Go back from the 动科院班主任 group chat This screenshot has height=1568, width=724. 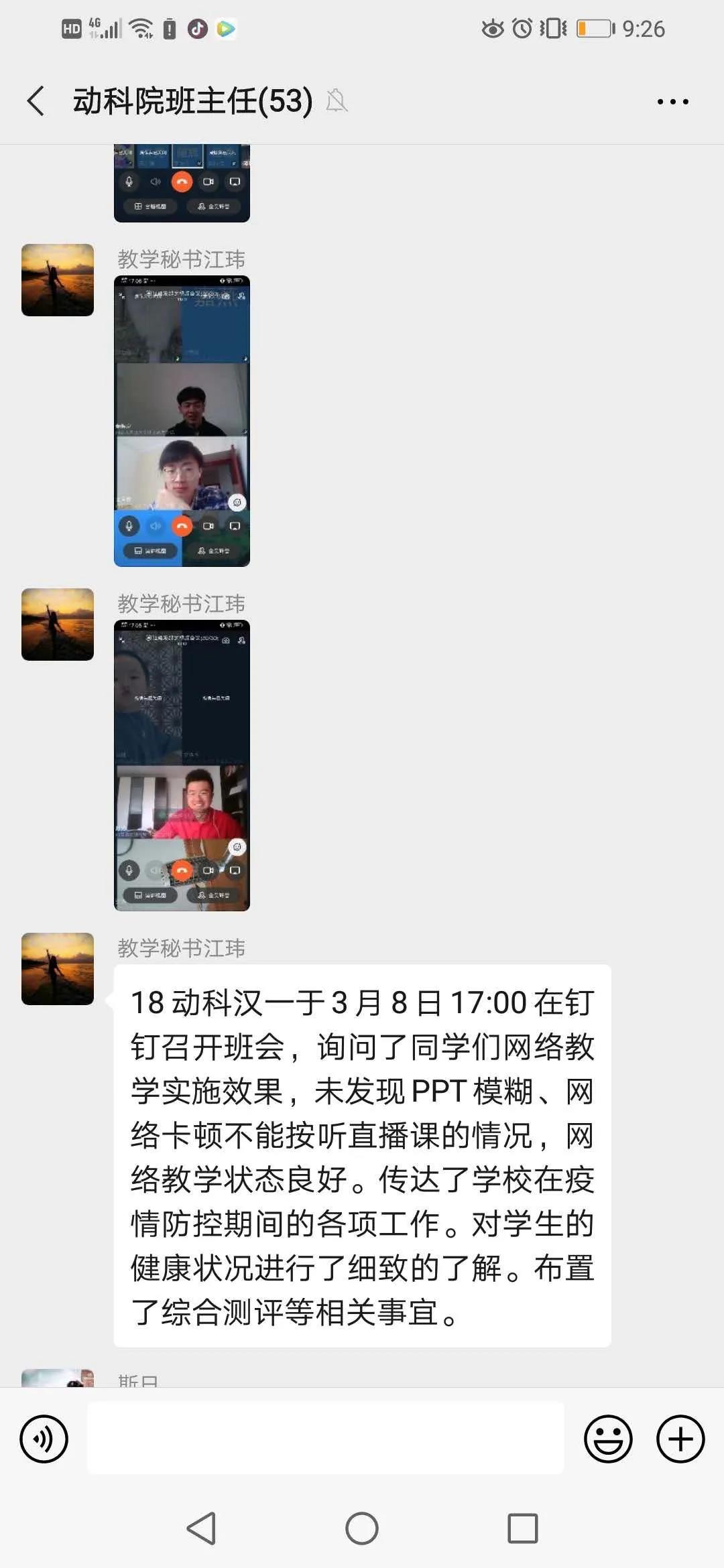coord(36,101)
